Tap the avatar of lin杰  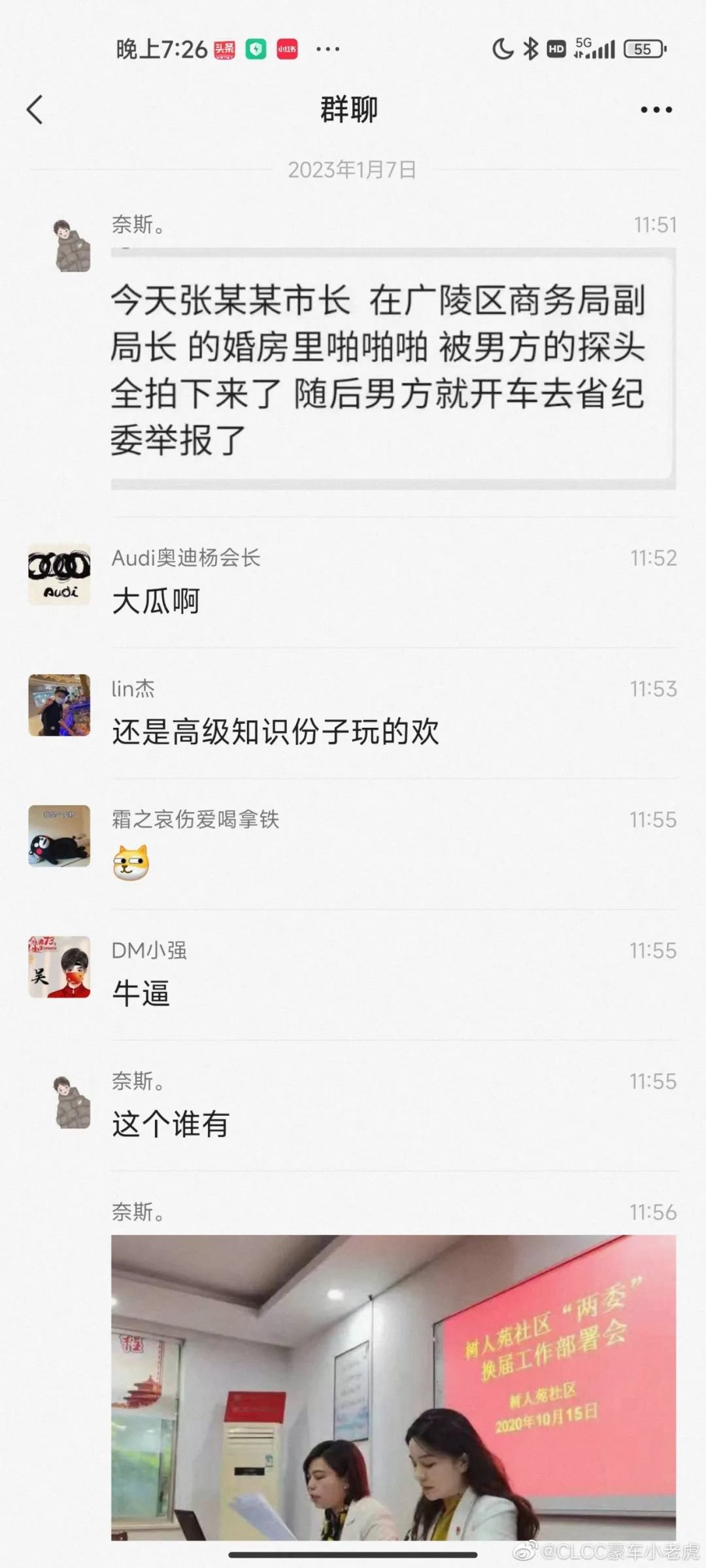tap(59, 706)
